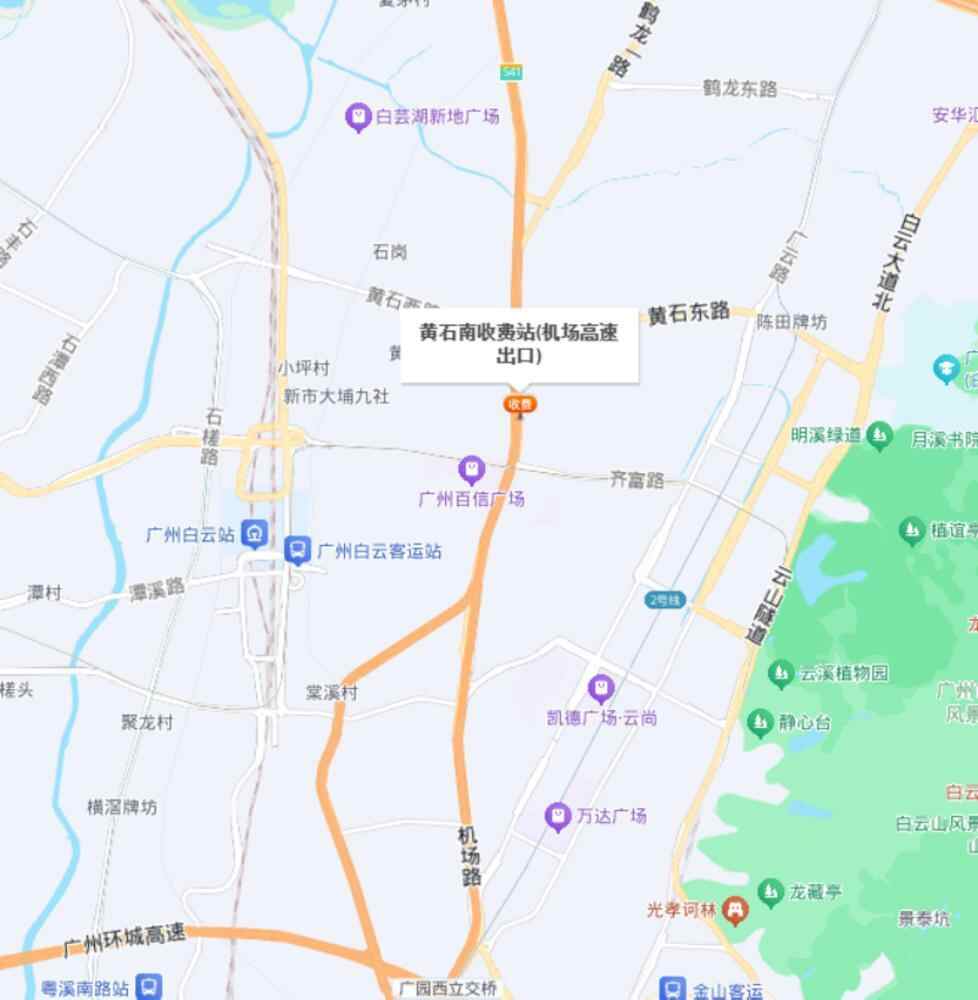Open the 光孝祠林 landmark marker

[737, 910]
